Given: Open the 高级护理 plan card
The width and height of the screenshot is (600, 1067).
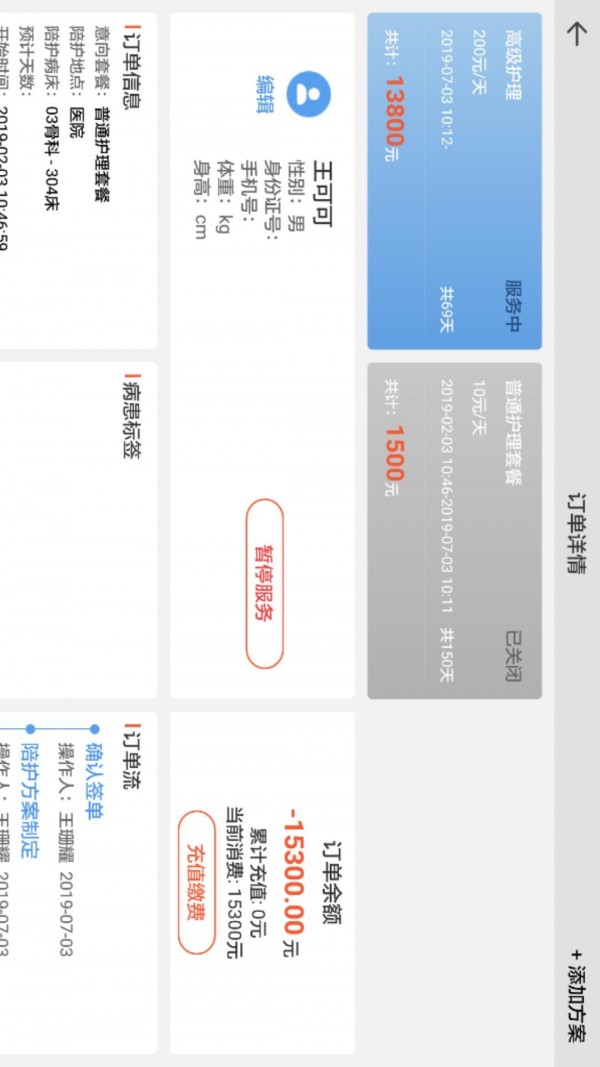Looking at the screenshot, I should click(454, 181).
